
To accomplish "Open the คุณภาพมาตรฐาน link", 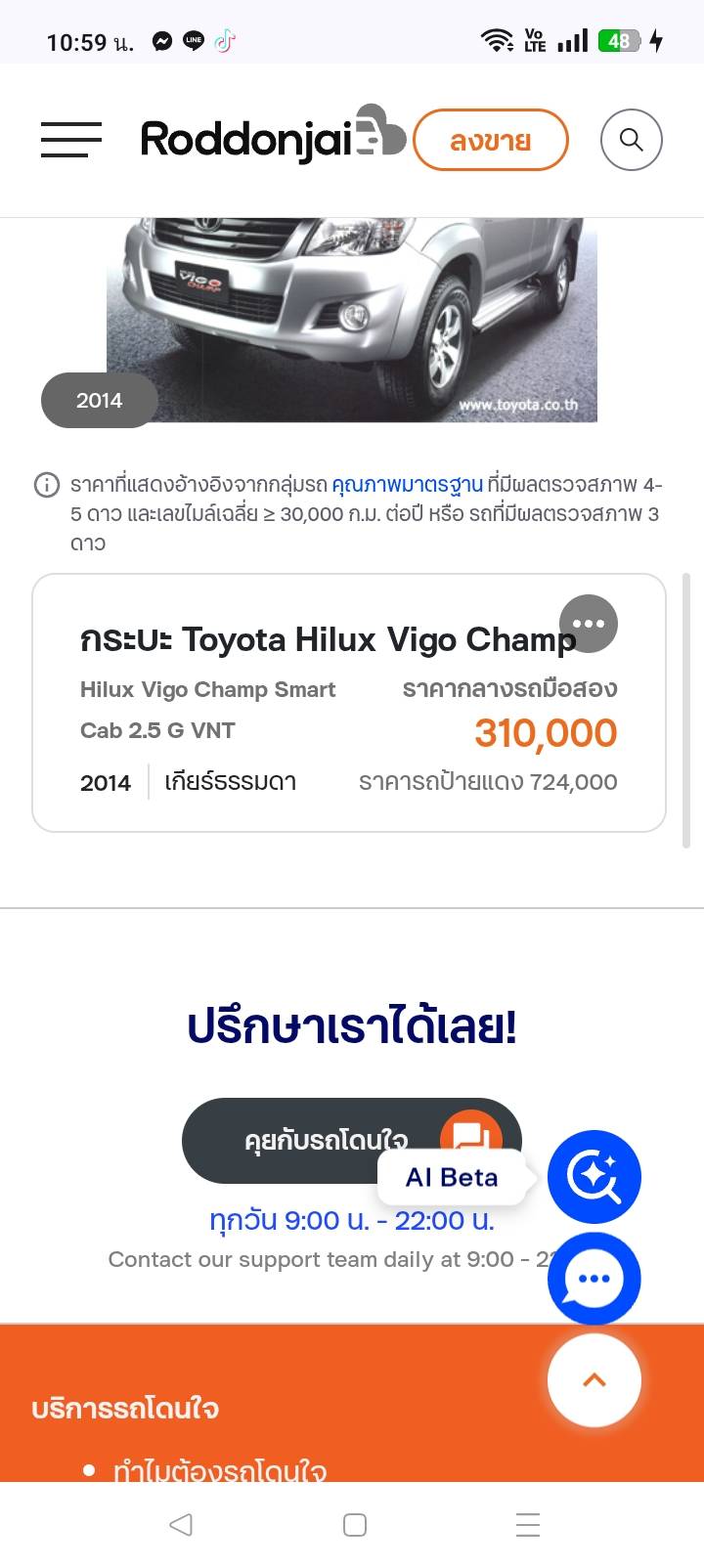I will coord(407,485).
